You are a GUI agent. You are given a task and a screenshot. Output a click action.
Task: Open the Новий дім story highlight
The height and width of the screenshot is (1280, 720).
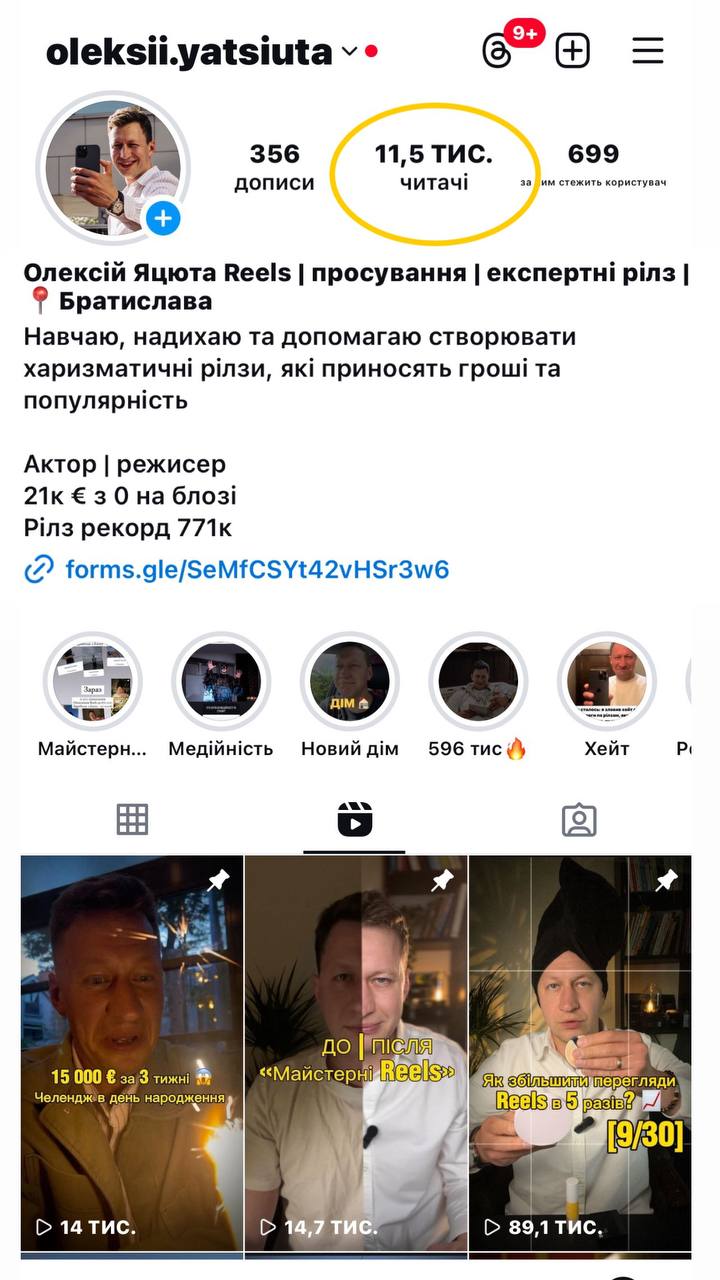tap(349, 682)
